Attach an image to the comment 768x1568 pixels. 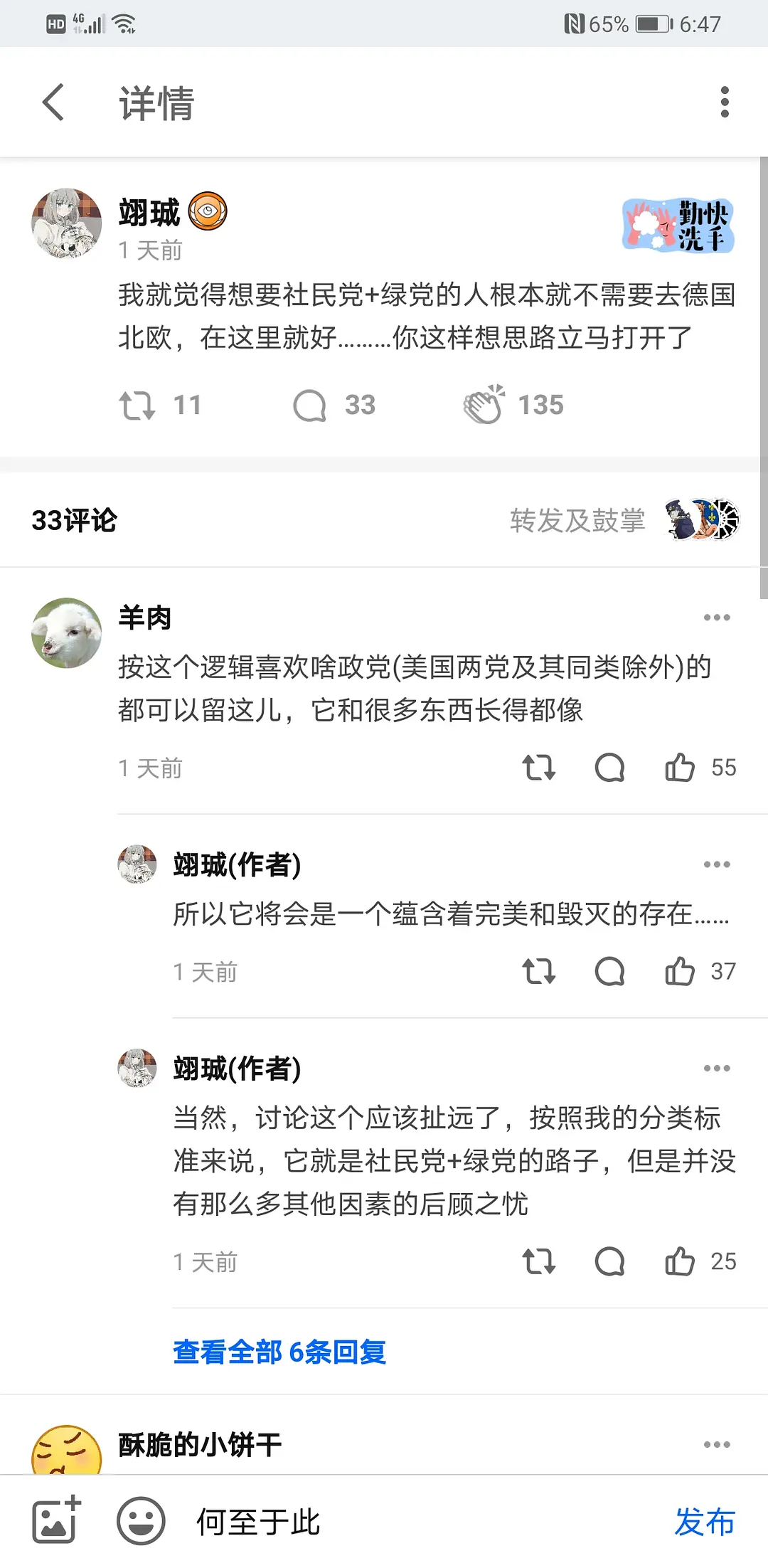(56, 1522)
